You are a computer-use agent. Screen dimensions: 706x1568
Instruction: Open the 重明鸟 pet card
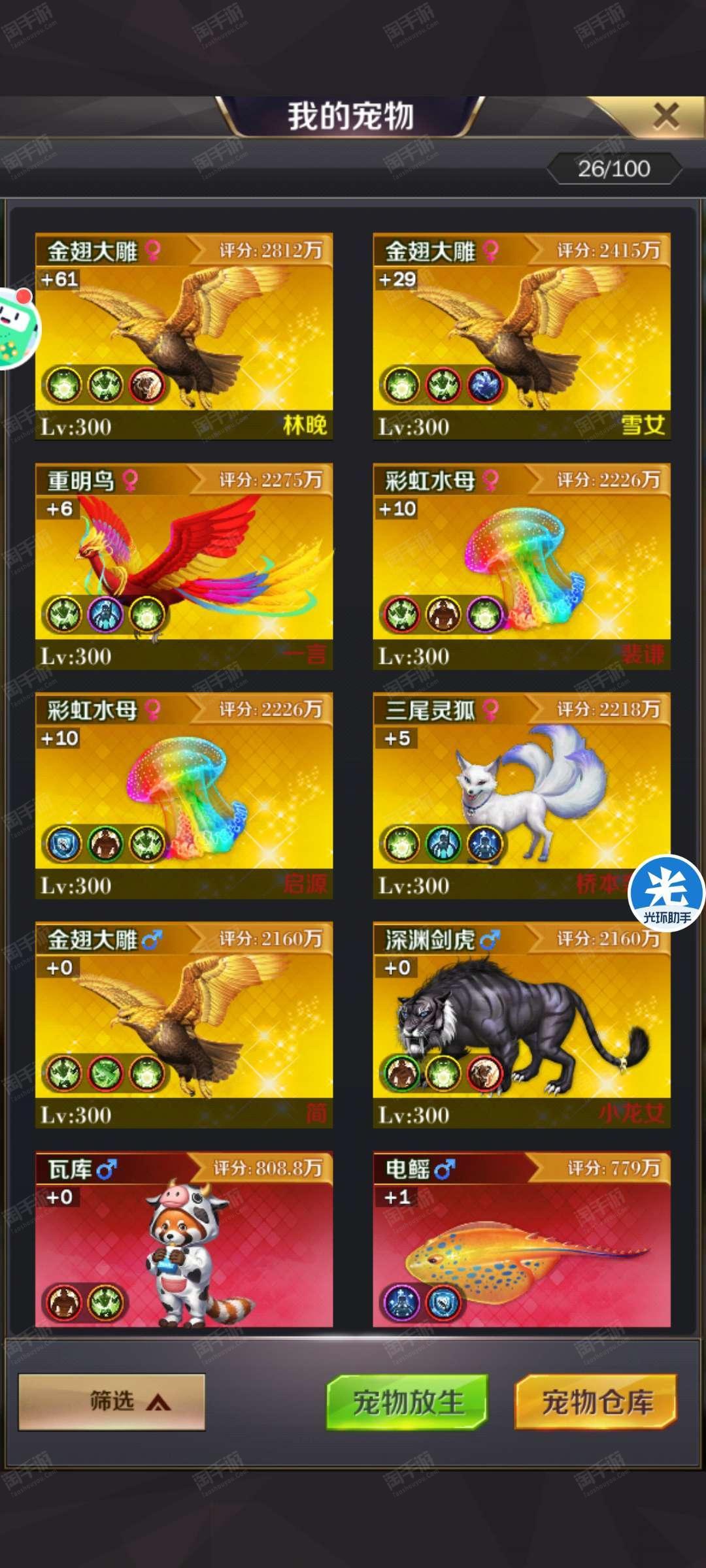(x=184, y=566)
